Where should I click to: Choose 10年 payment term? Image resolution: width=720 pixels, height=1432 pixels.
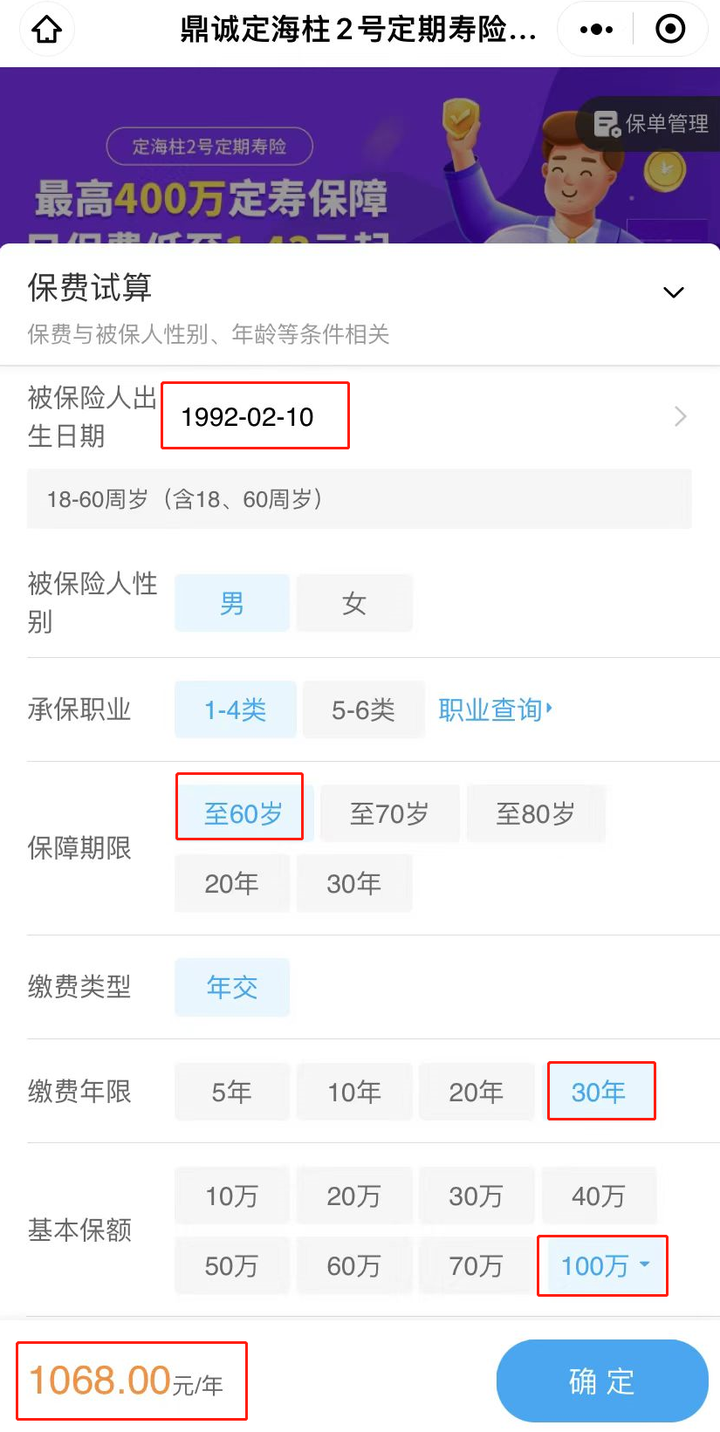tap(354, 1091)
